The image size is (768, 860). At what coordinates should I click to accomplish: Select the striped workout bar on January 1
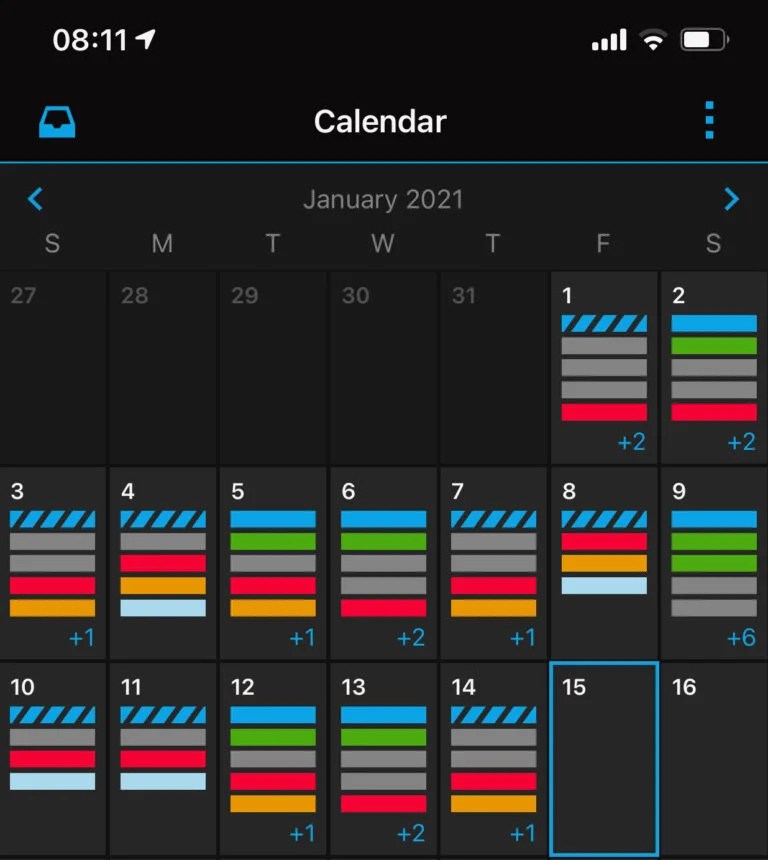coord(603,323)
